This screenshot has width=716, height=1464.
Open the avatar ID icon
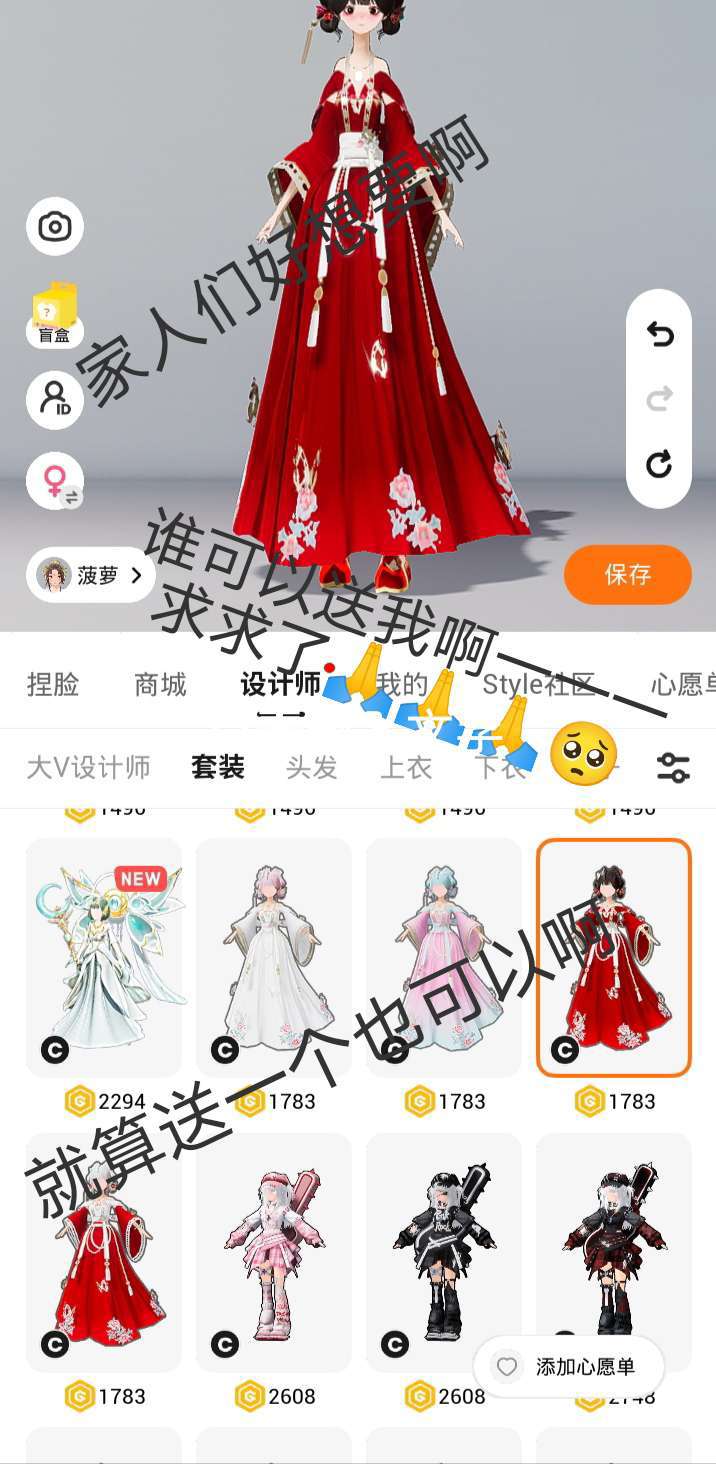pos(55,399)
